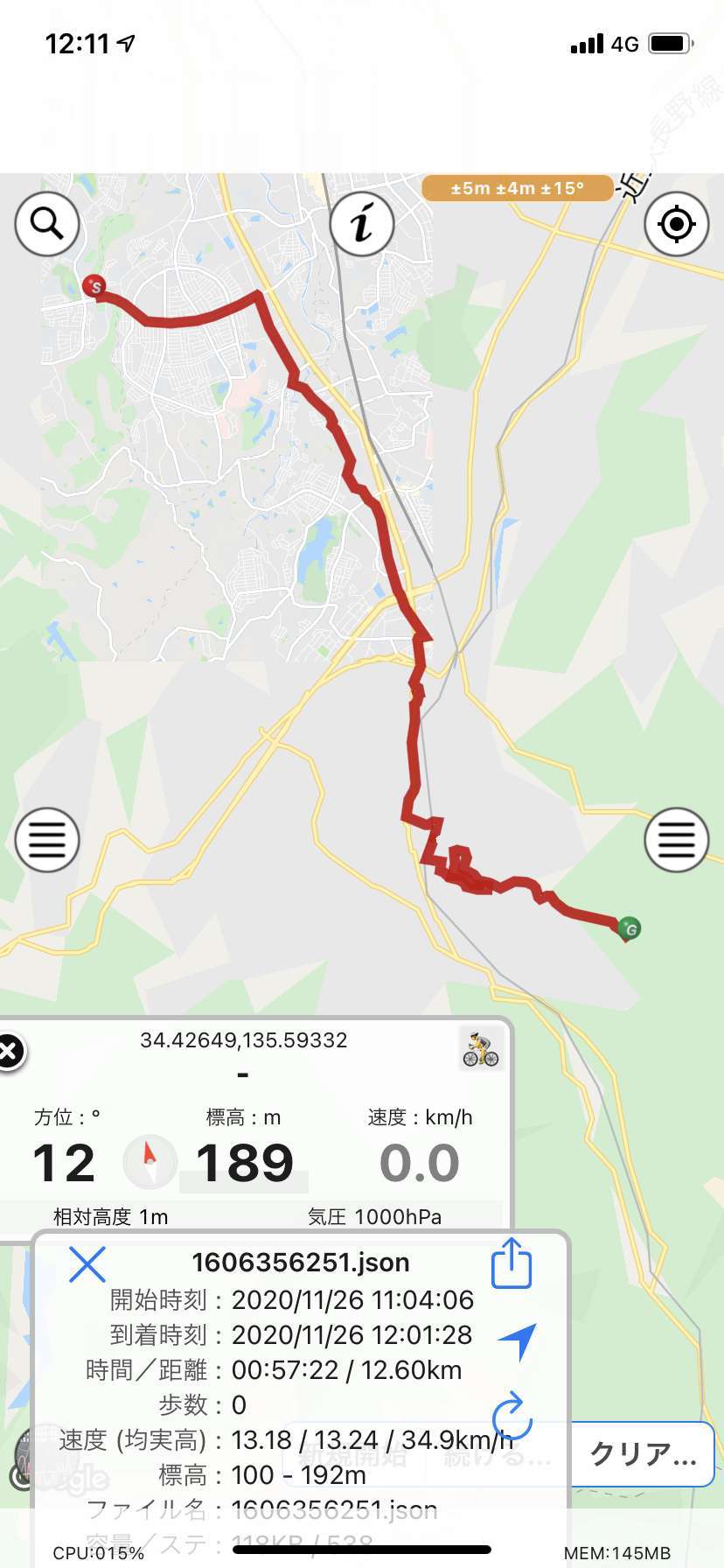
Task: Tap the red start marker on route
Action: (x=94, y=286)
